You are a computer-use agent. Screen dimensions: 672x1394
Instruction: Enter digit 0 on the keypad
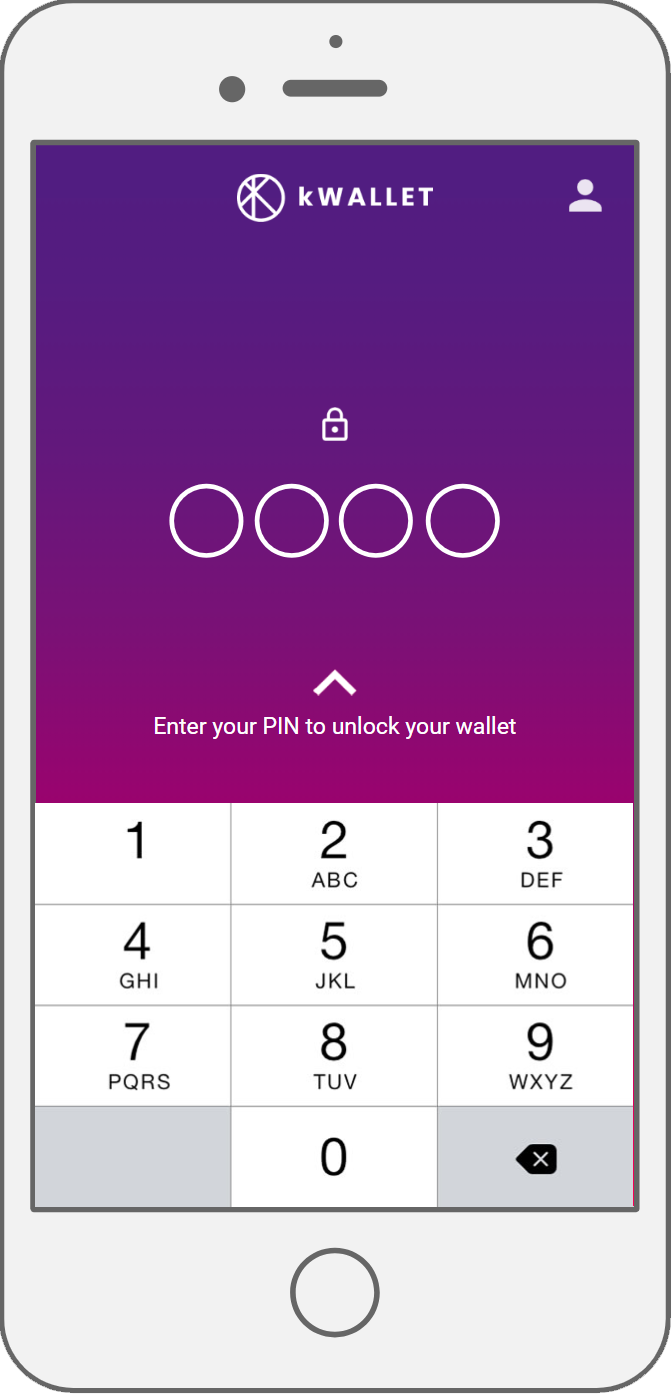(x=334, y=1157)
